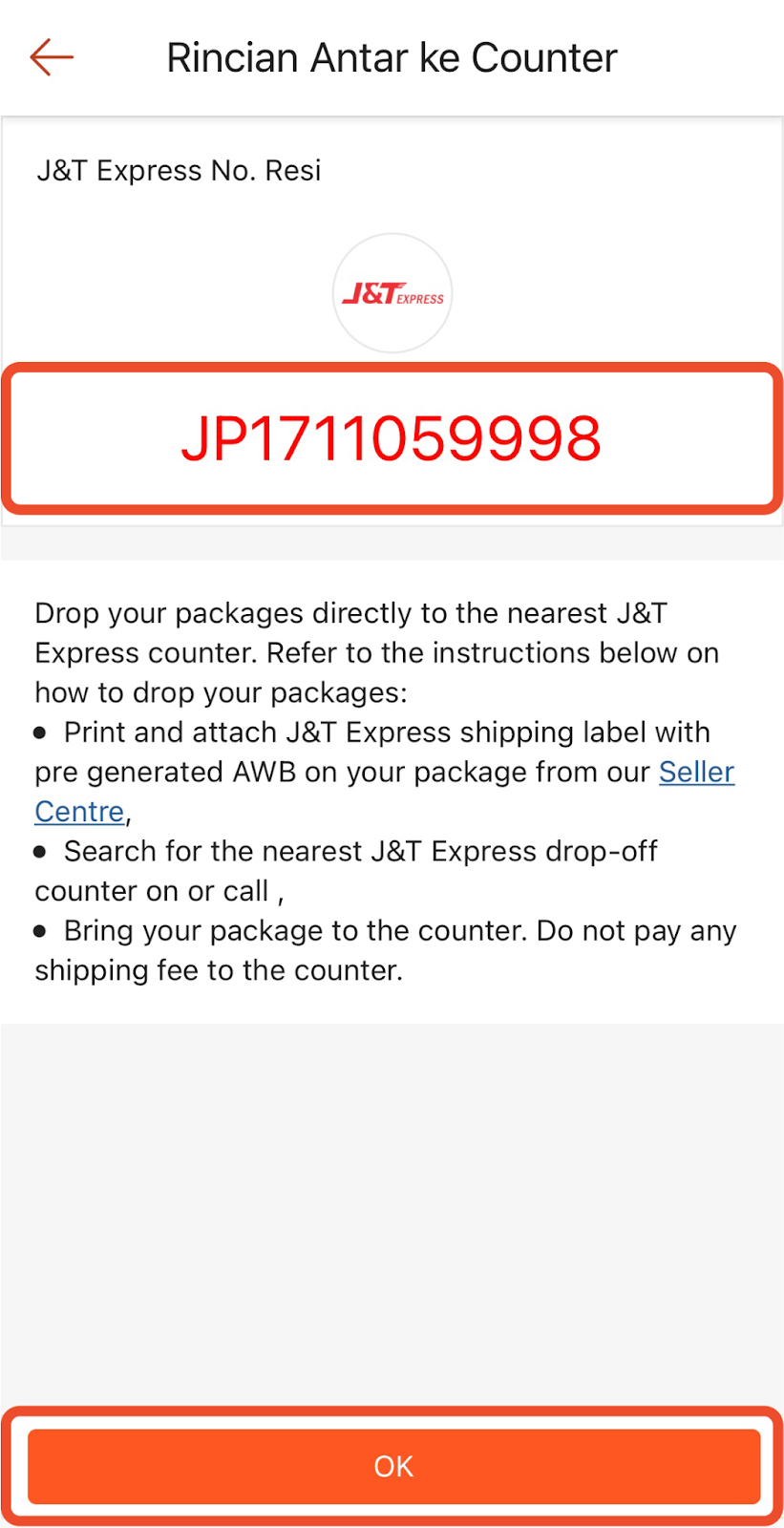Go back using the arrow icon
Viewport: 784px width, 1528px height.
coord(52,57)
